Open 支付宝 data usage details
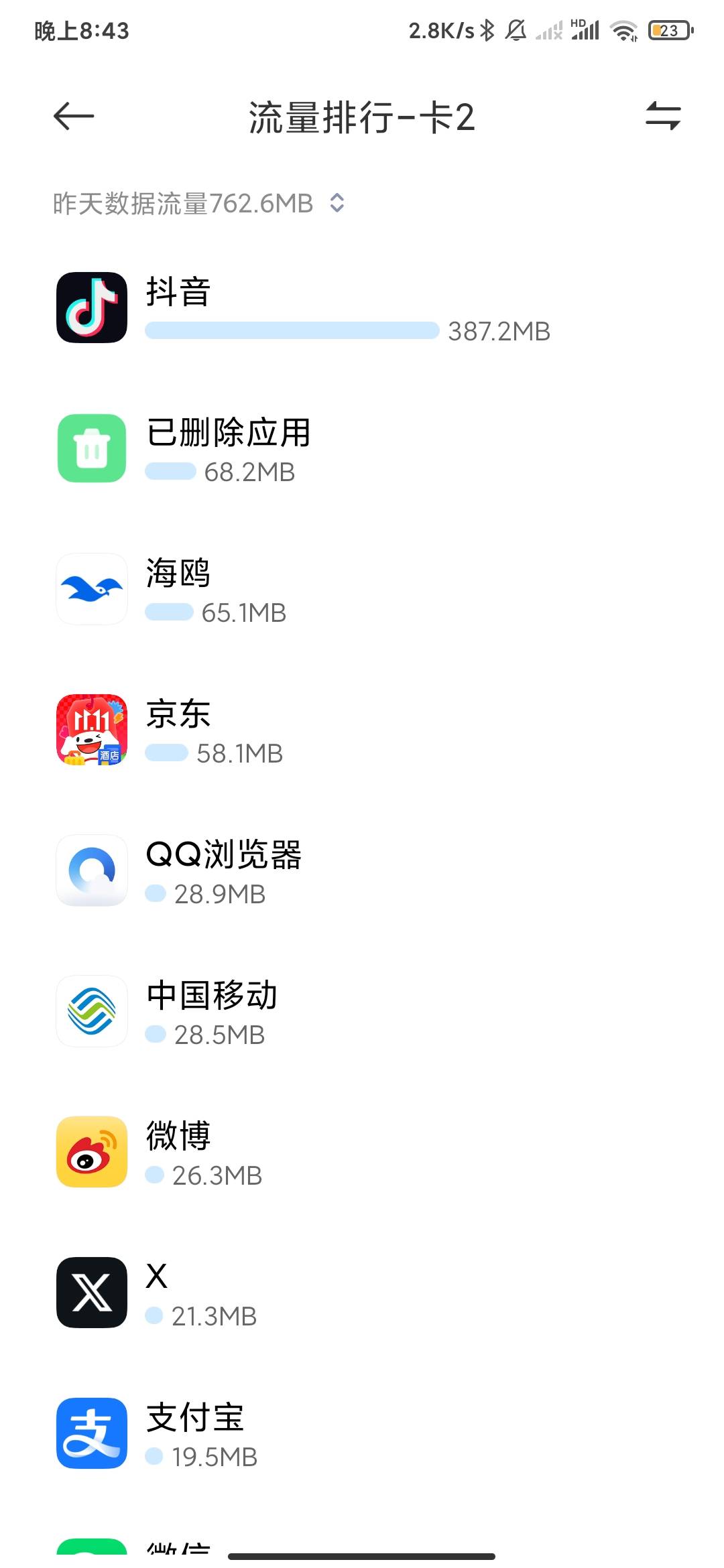The image size is (724, 1568). (x=362, y=1434)
